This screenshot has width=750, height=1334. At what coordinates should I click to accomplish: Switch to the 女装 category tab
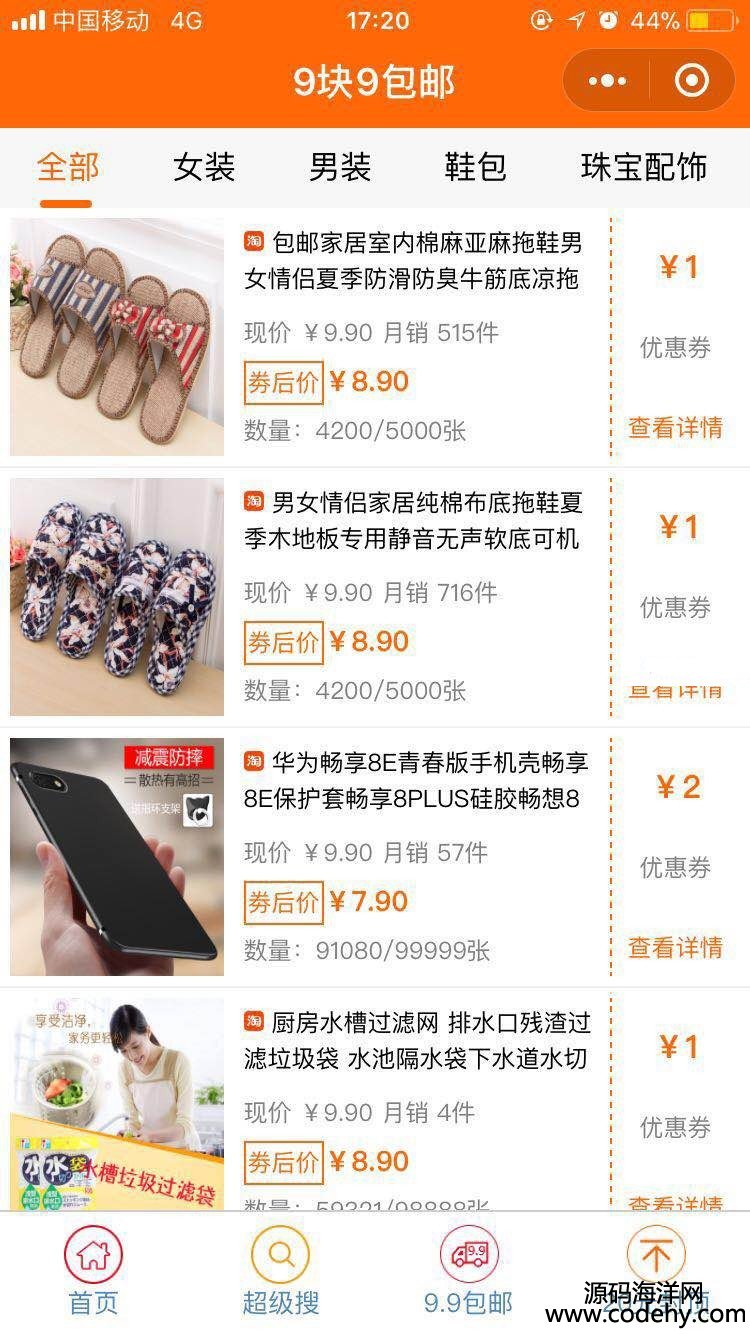[204, 167]
